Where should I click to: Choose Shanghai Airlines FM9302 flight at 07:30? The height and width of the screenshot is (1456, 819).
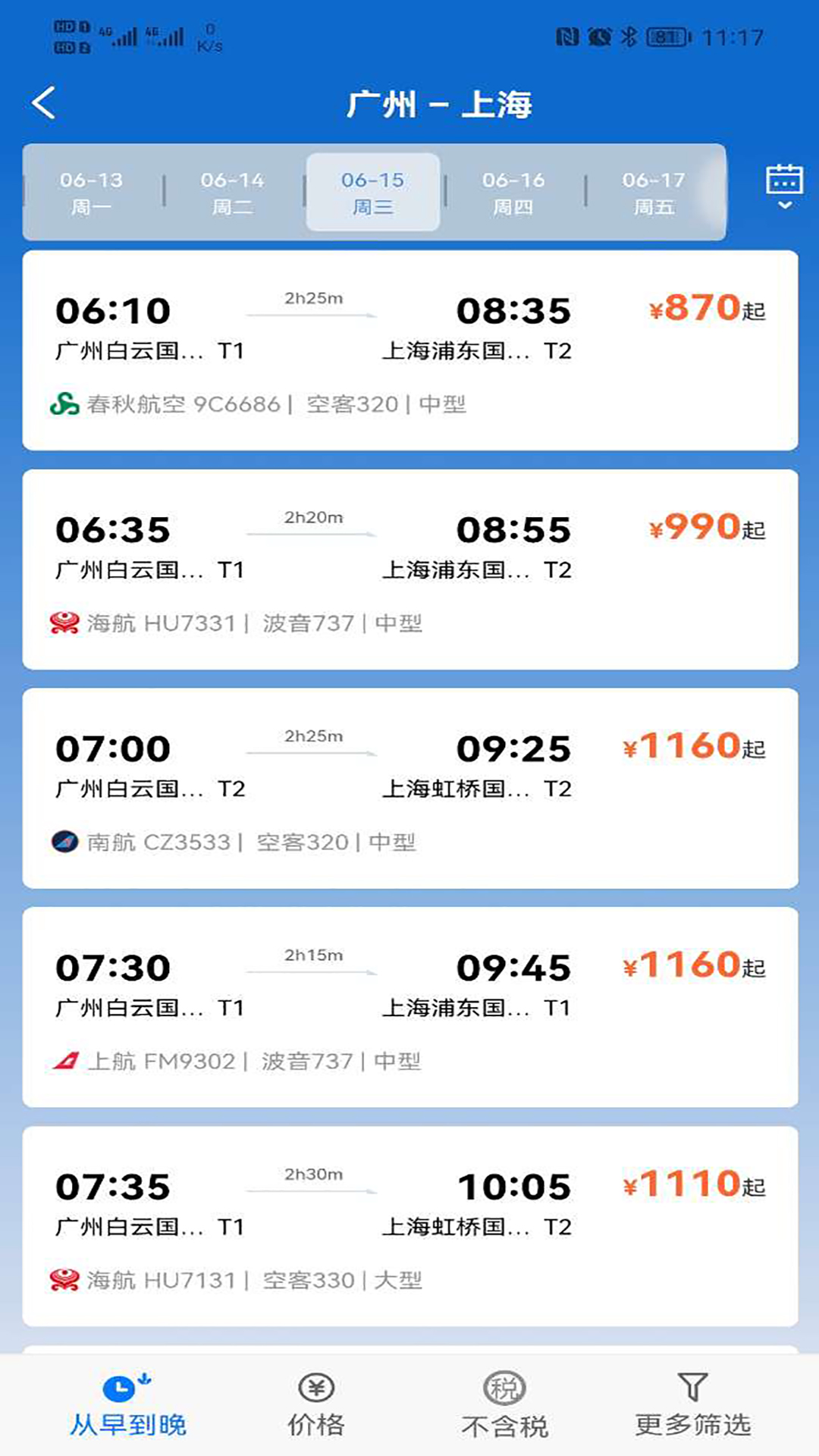[410, 1007]
